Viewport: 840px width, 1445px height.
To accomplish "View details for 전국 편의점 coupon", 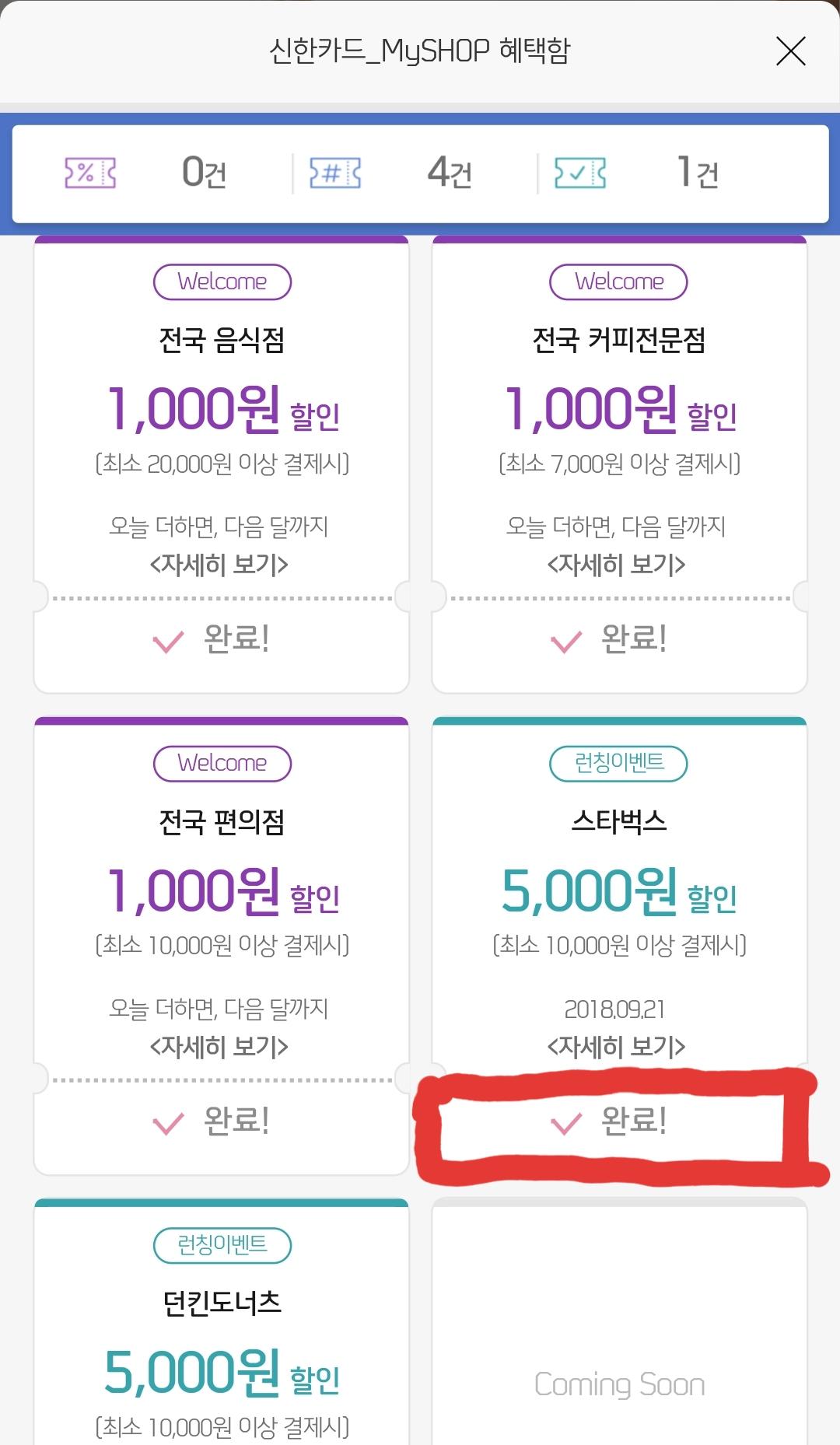I will 219,1047.
